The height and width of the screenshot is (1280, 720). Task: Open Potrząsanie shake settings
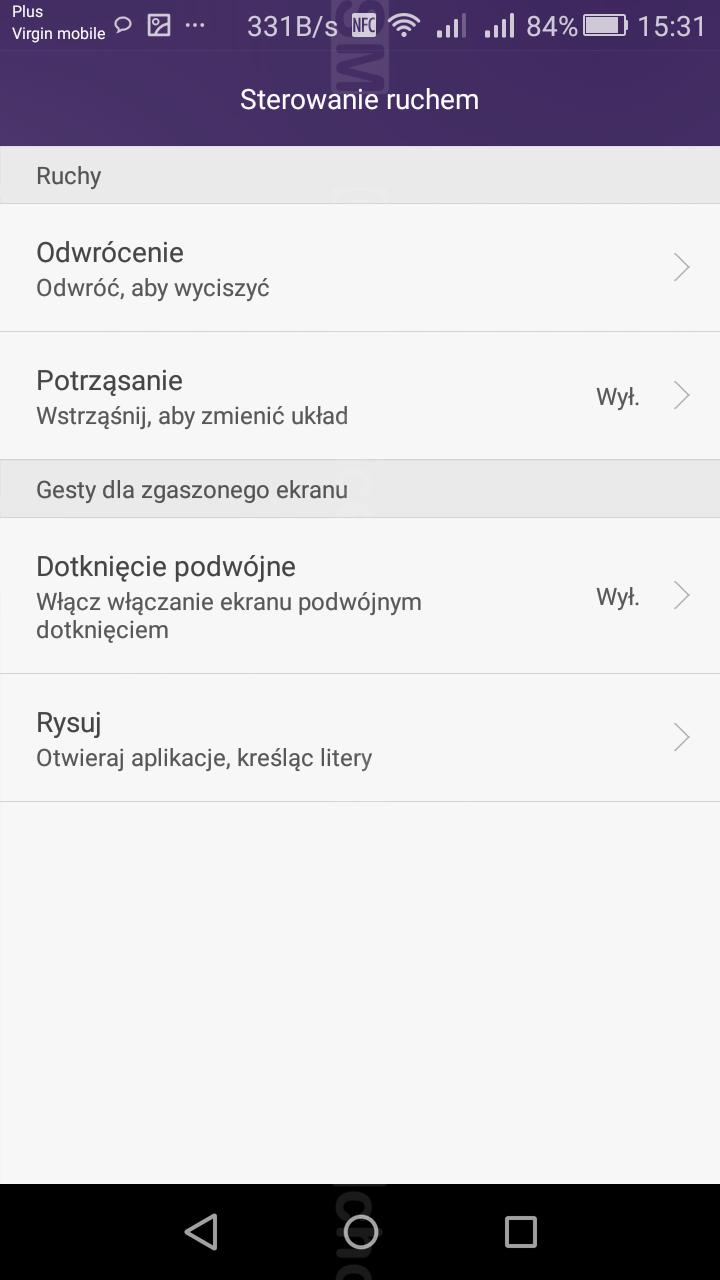pos(360,396)
